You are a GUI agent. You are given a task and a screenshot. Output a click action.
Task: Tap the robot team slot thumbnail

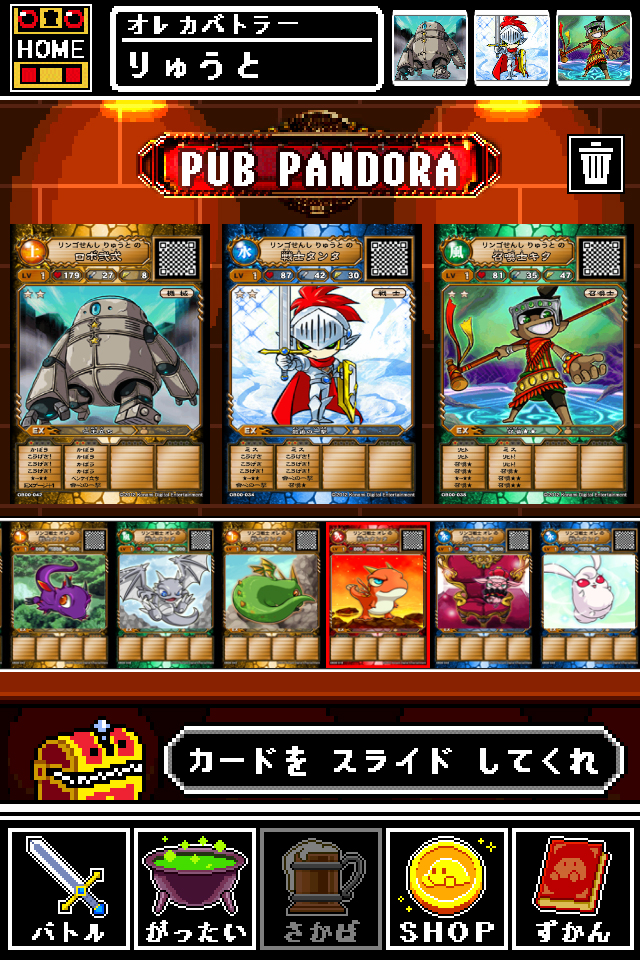coord(430,48)
